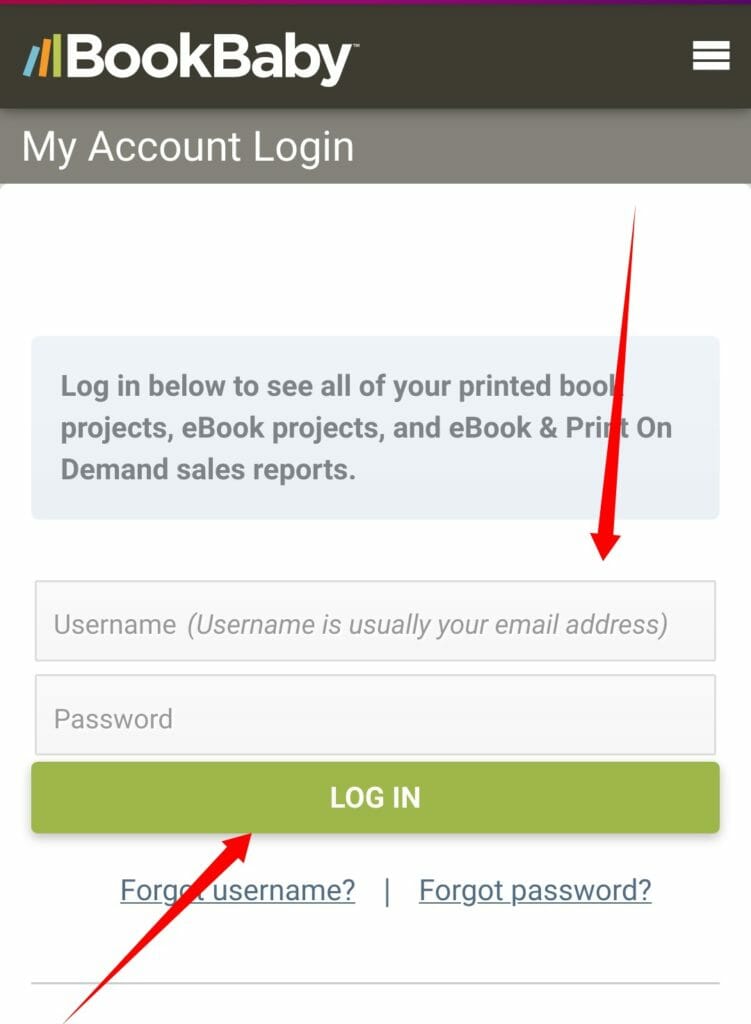Focus the Password field
Screen dimensions: 751x1024
click(375, 716)
